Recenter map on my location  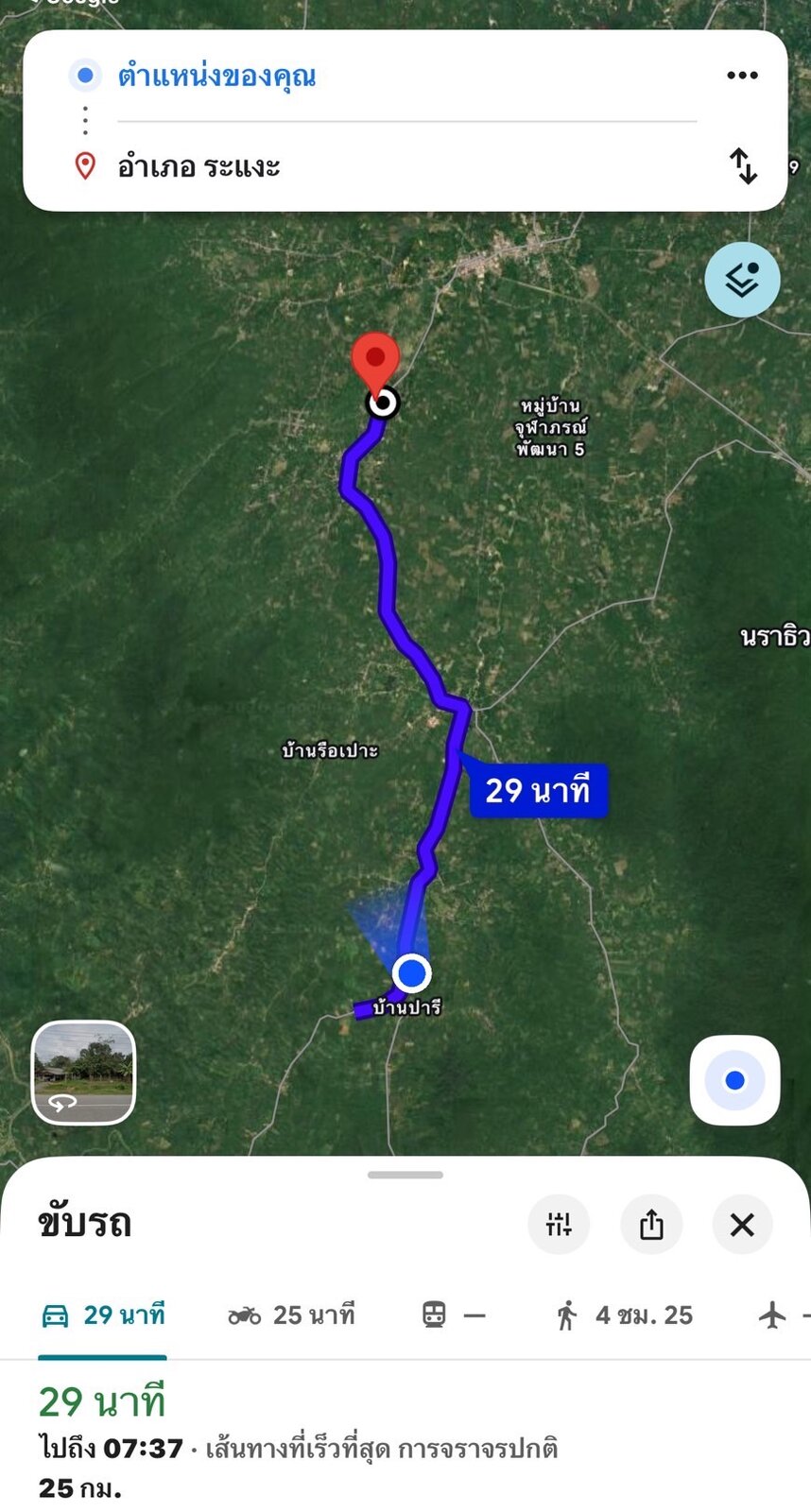pyautogui.click(x=734, y=1080)
